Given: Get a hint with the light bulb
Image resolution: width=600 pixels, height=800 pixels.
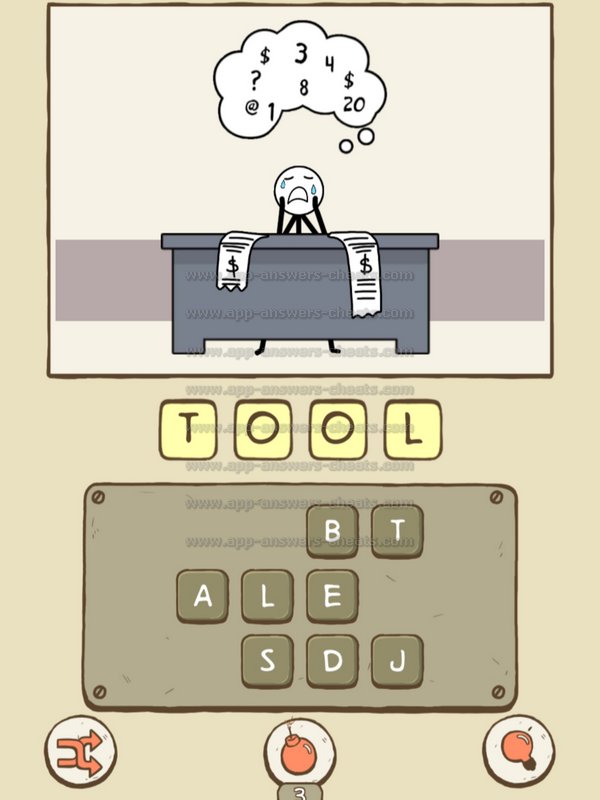Looking at the screenshot, I should [519, 749].
